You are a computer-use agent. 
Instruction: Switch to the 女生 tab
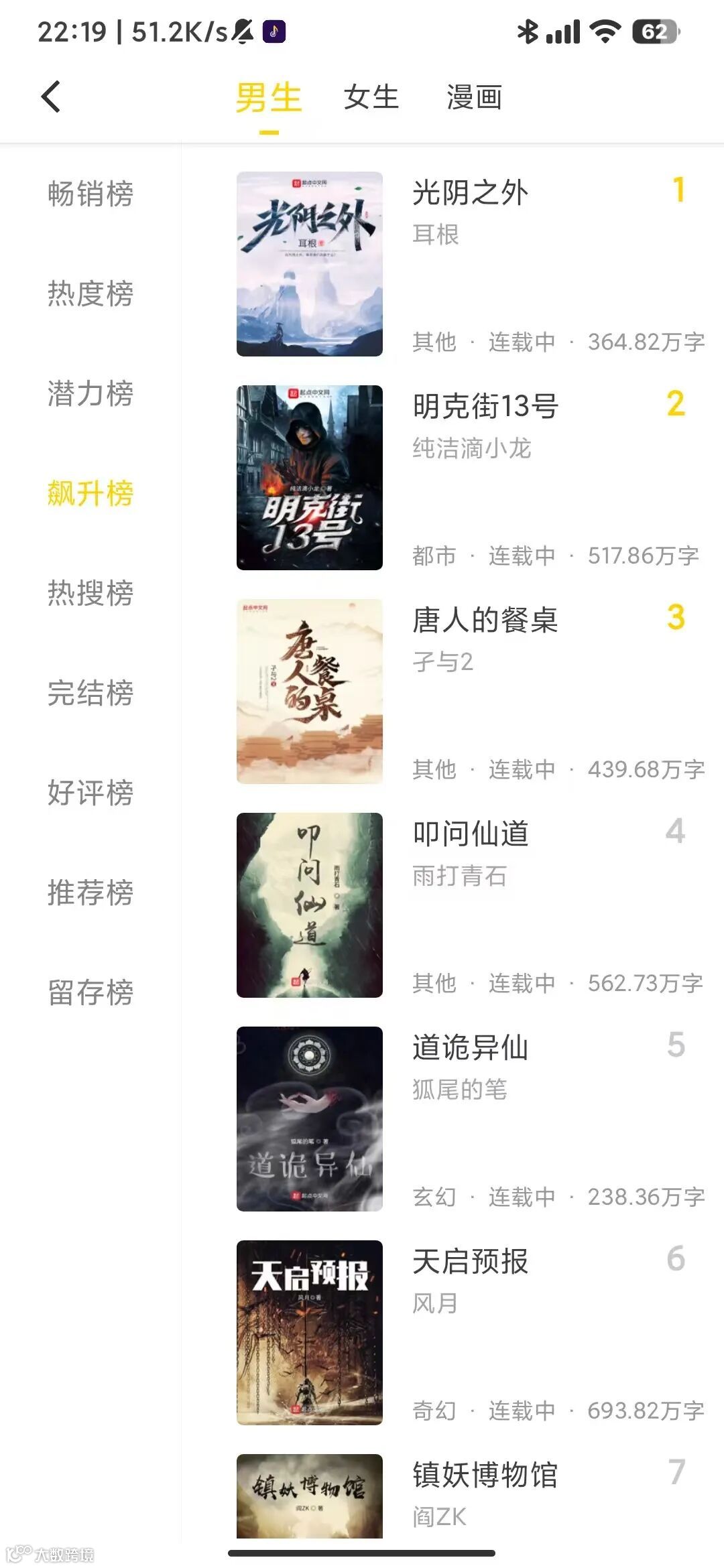pos(371,98)
